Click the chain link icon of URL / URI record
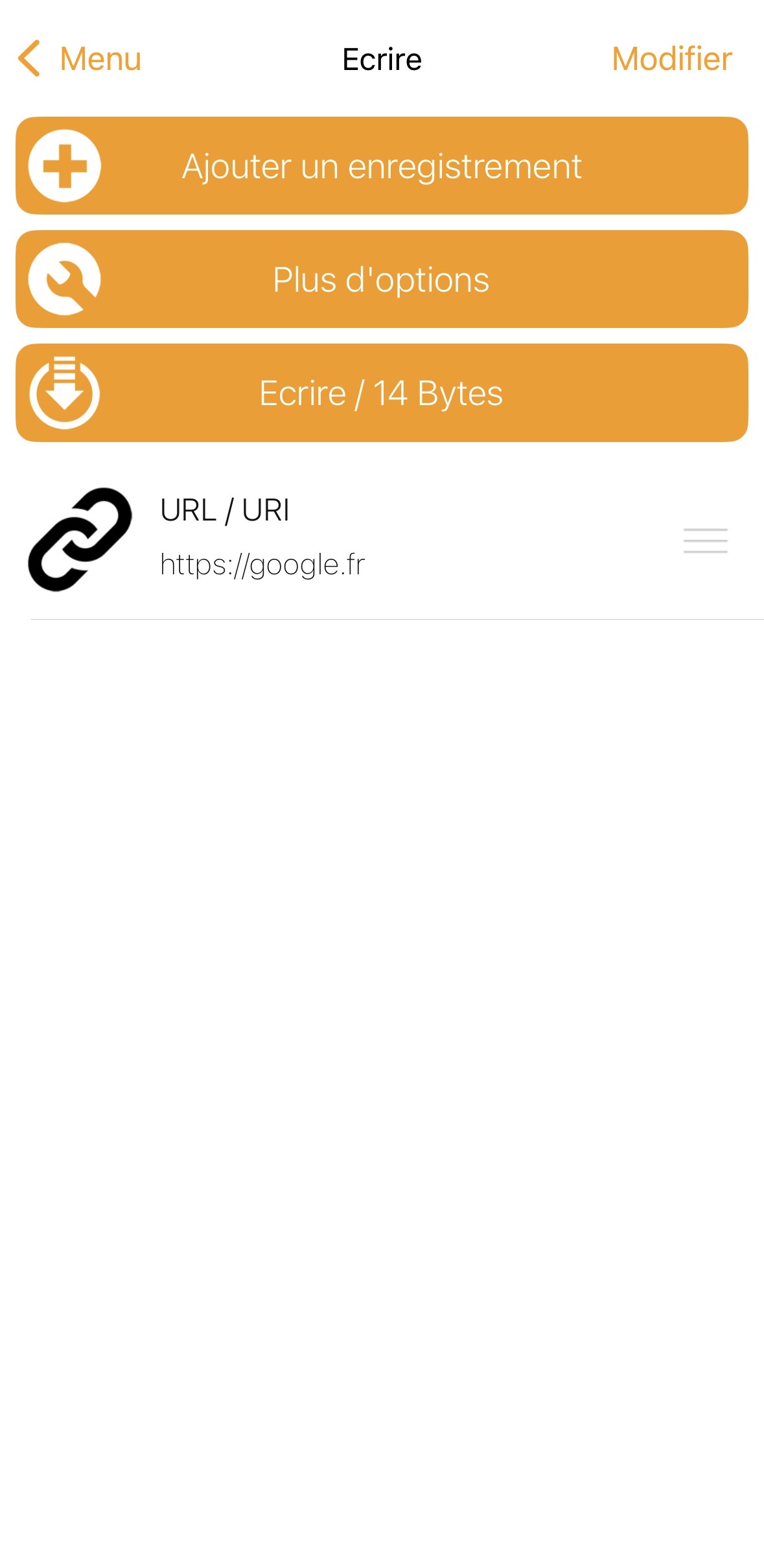Screen dimensions: 764x1568 [x=81, y=540]
